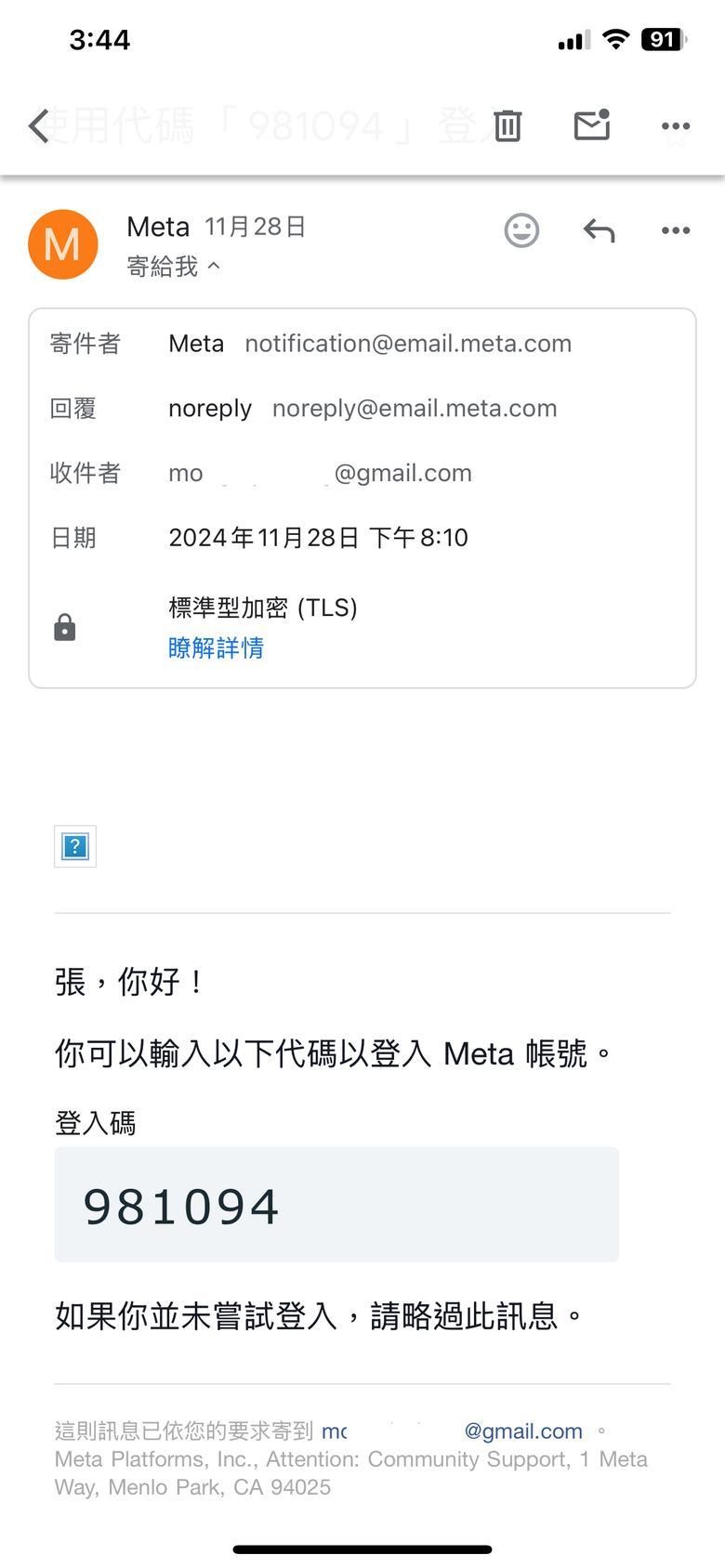The height and width of the screenshot is (1568, 725).
Task: Select the 981094 login code
Action: click(x=182, y=1205)
